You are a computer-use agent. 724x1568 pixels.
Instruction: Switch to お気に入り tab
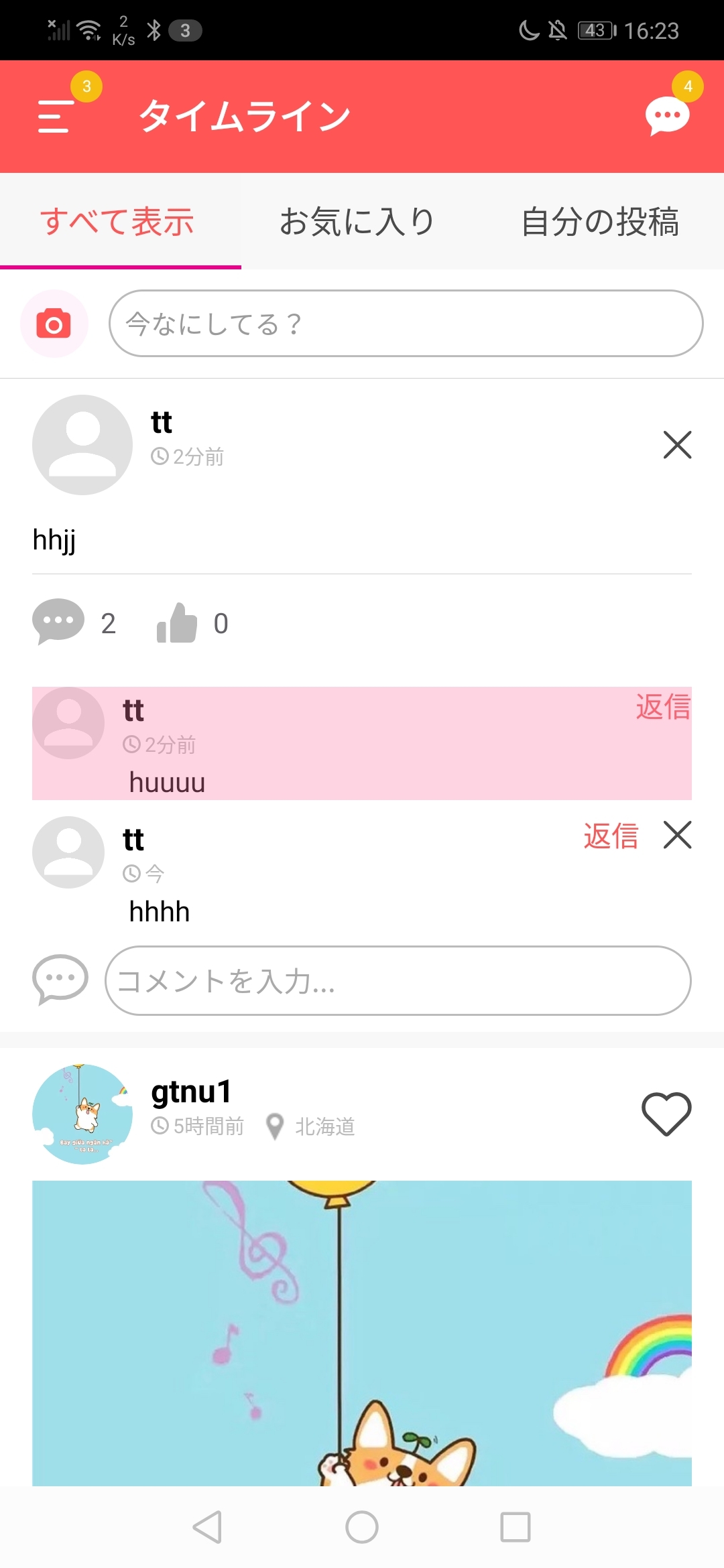coord(357,222)
